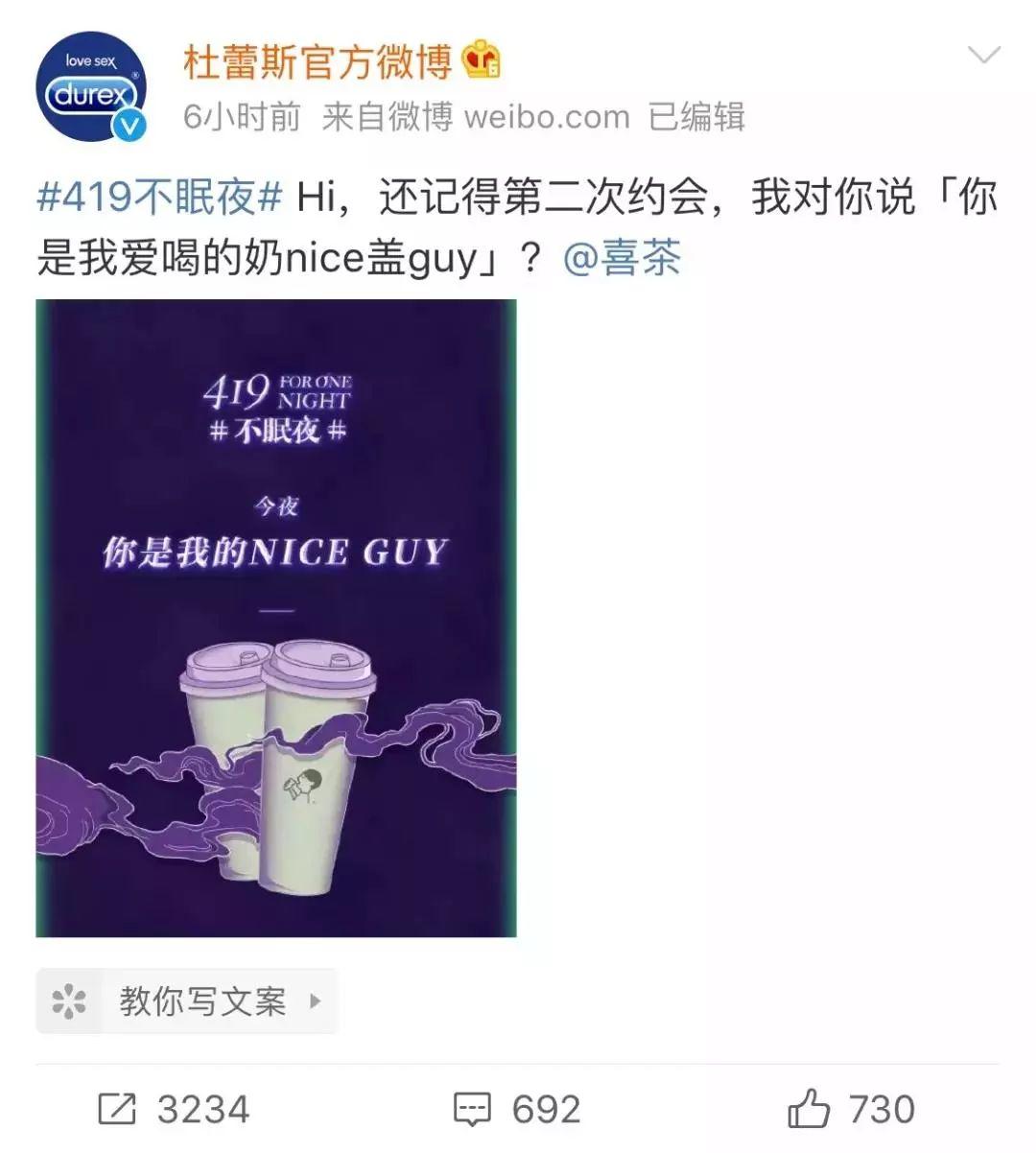Open 杜蕾斯官方微博 account name

(x=318, y=62)
